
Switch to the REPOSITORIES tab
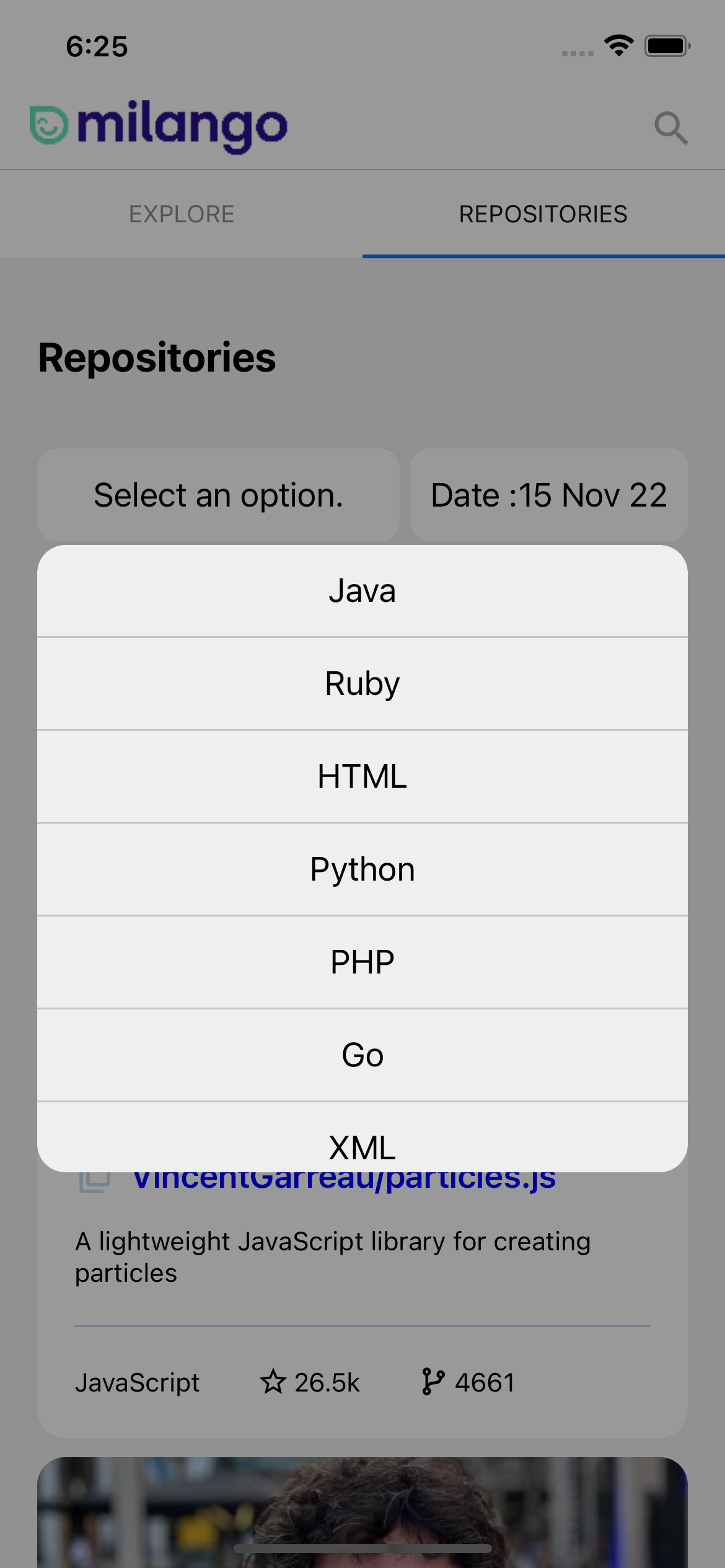tap(543, 214)
